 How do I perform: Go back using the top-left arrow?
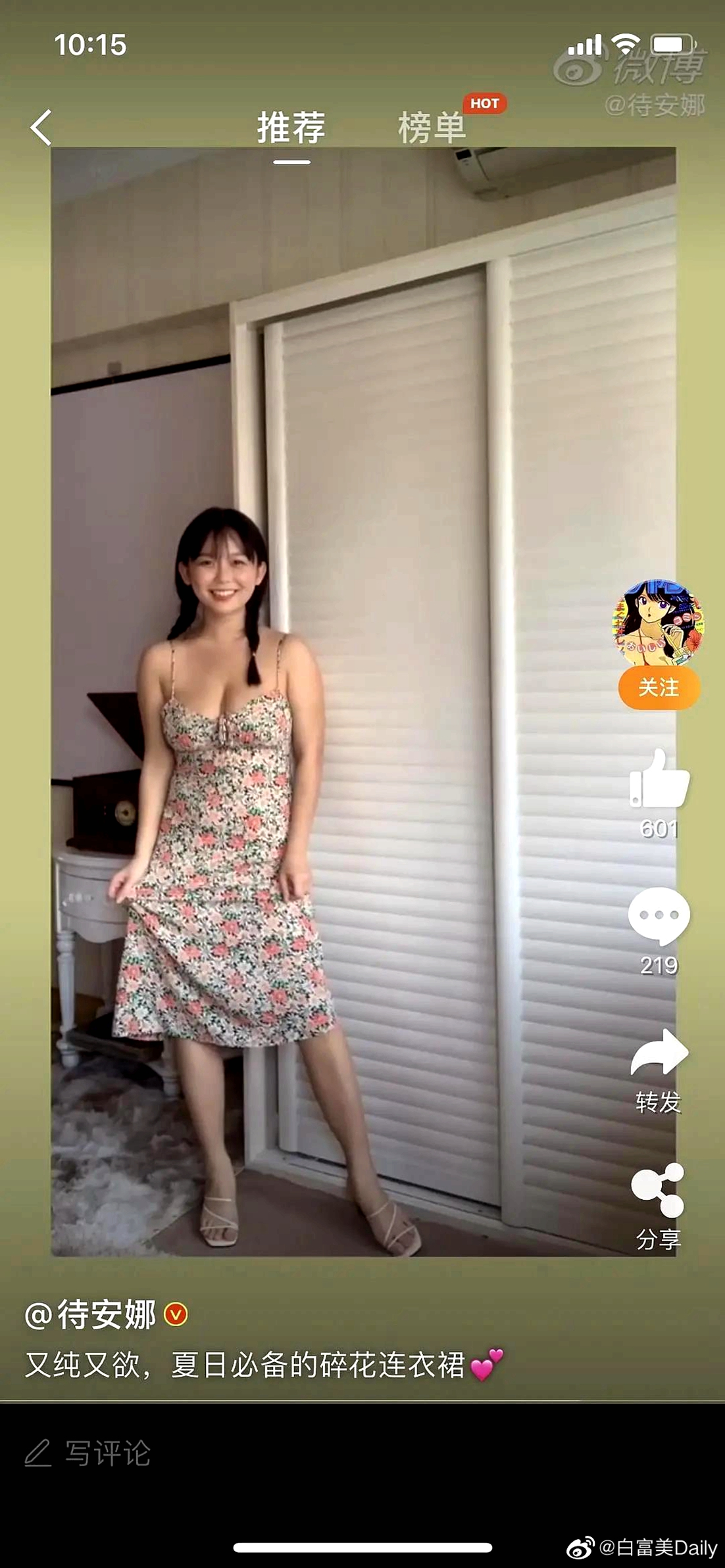[41, 127]
